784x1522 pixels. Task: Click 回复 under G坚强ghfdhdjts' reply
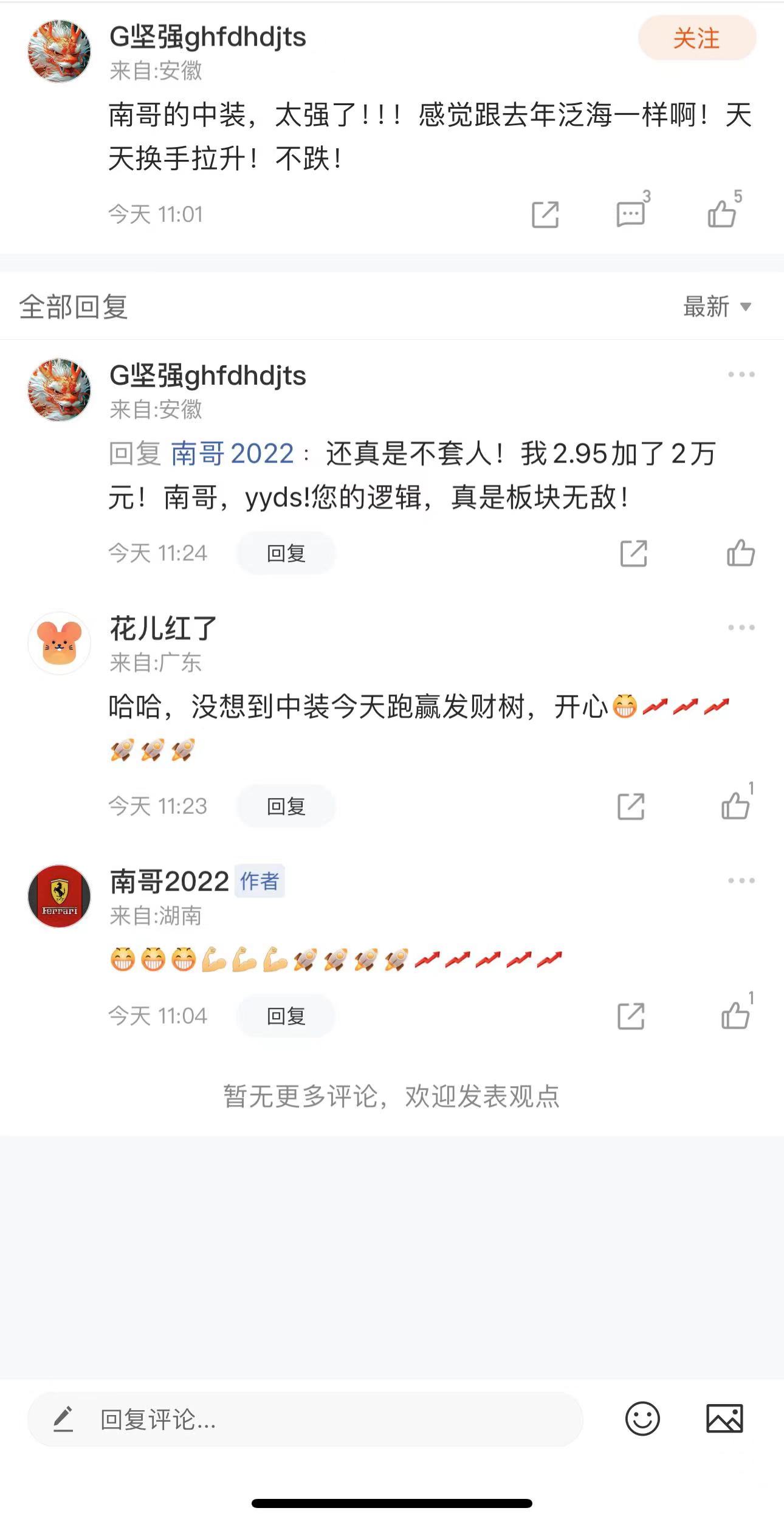coord(286,554)
